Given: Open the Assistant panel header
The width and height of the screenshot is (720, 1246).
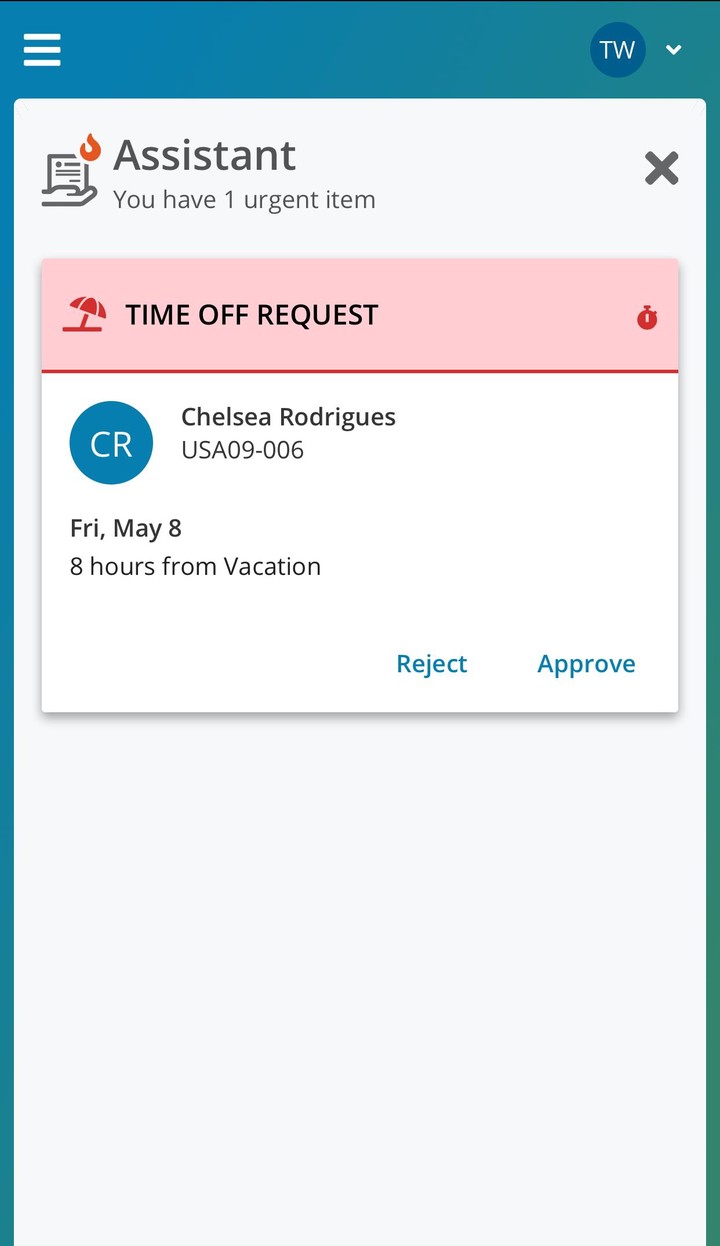Looking at the screenshot, I should [205, 156].
